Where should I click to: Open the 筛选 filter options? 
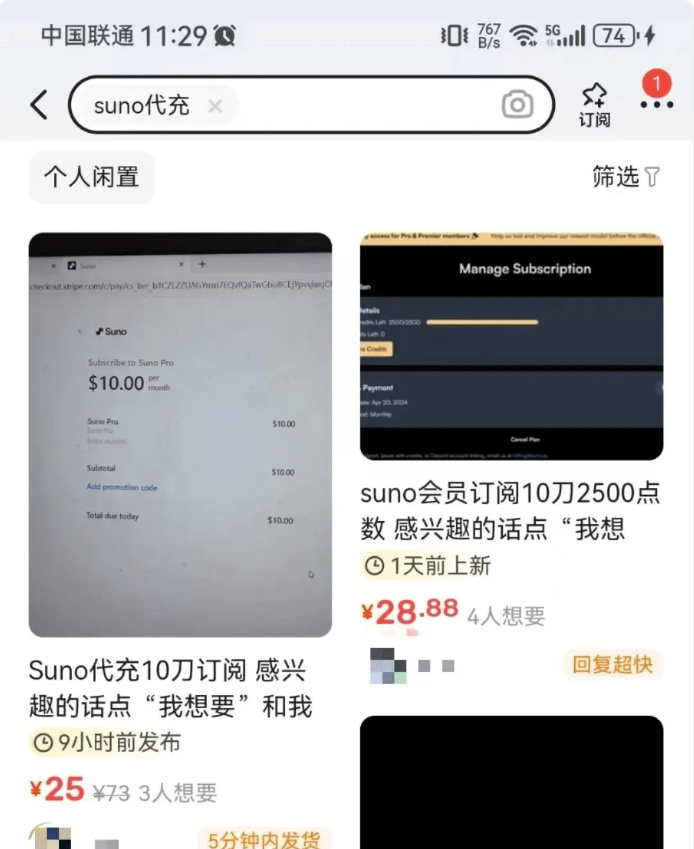[626, 177]
